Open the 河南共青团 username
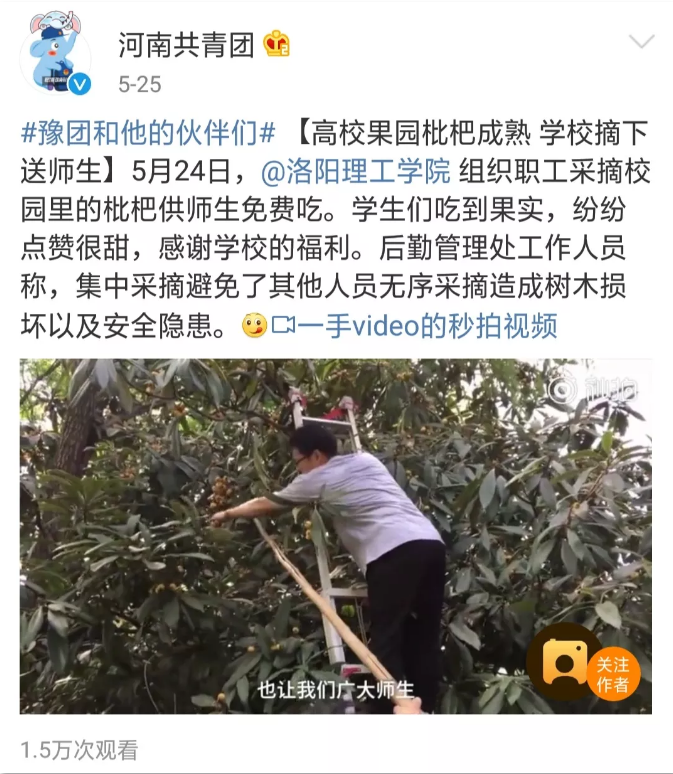The width and height of the screenshot is (673, 774). click(186, 45)
